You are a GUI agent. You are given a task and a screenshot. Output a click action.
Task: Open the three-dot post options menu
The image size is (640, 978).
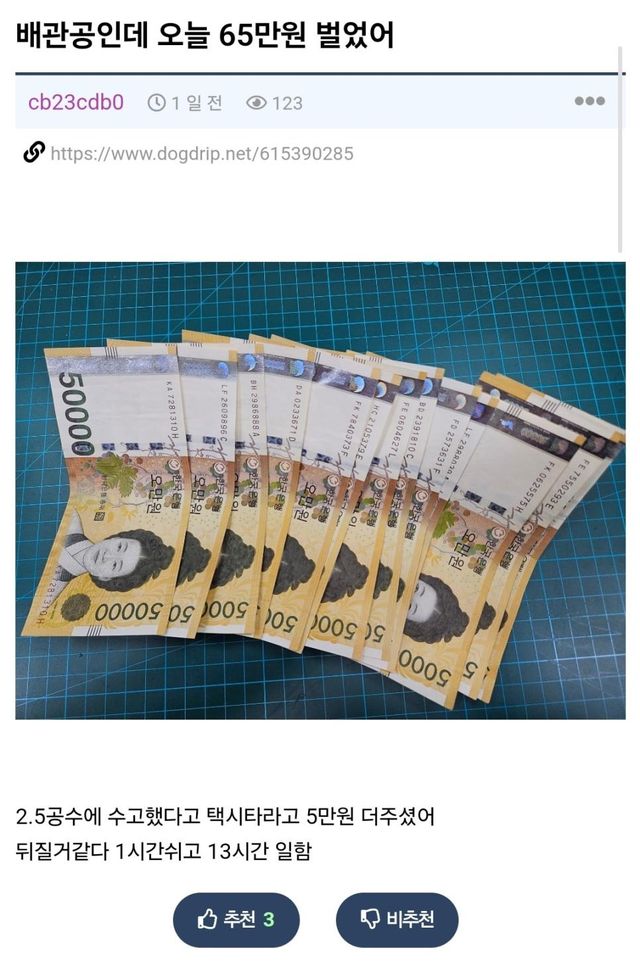(589, 101)
